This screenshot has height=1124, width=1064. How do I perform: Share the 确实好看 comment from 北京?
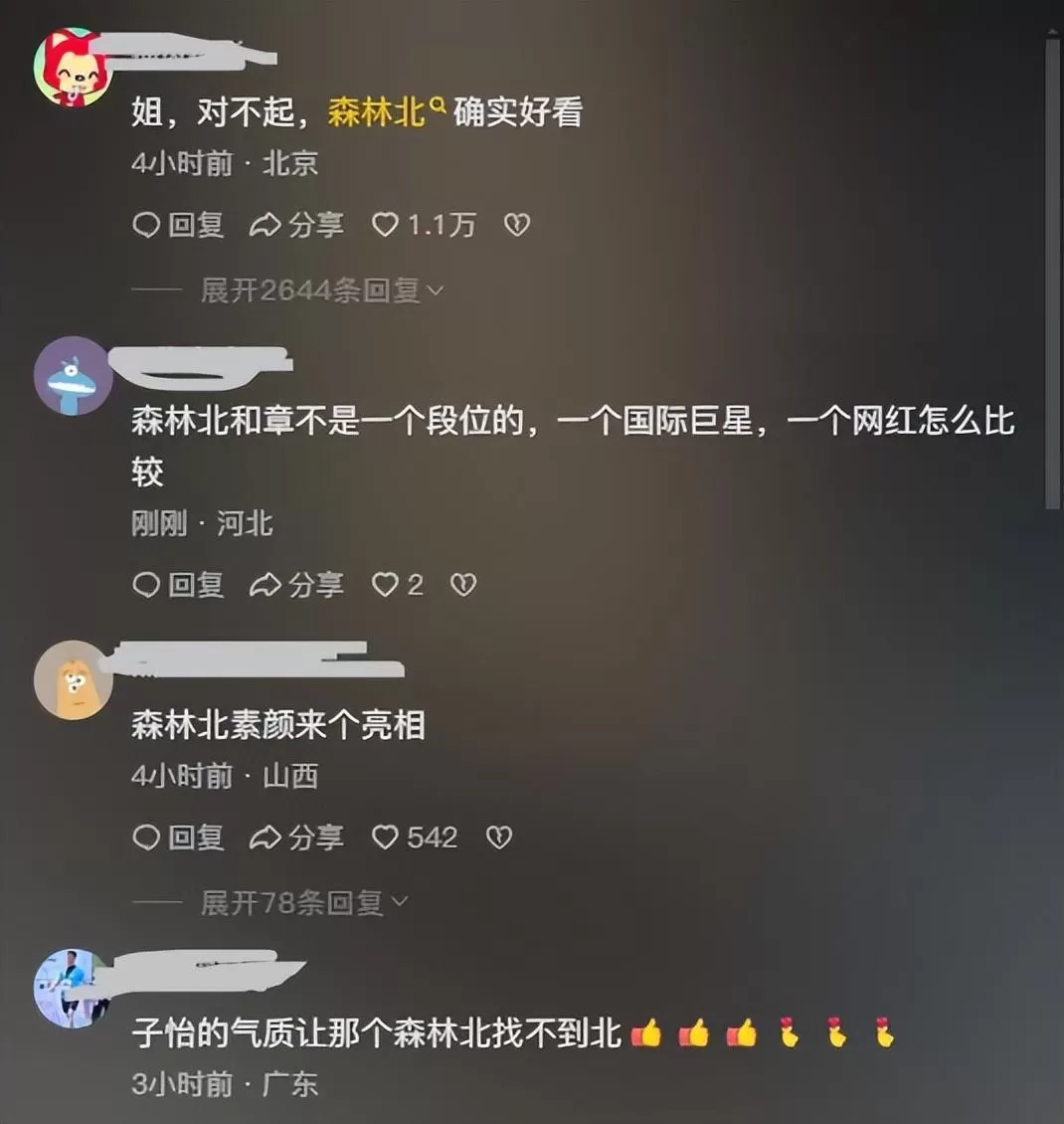[296, 226]
